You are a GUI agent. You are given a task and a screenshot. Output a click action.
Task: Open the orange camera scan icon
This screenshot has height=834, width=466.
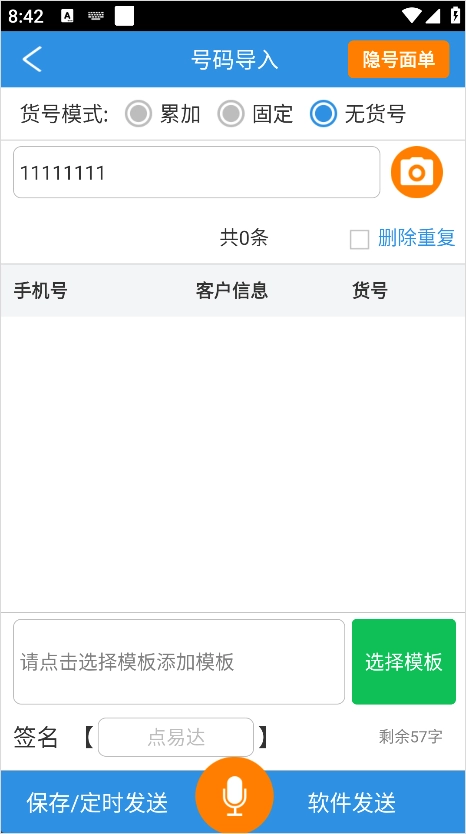[417, 172]
